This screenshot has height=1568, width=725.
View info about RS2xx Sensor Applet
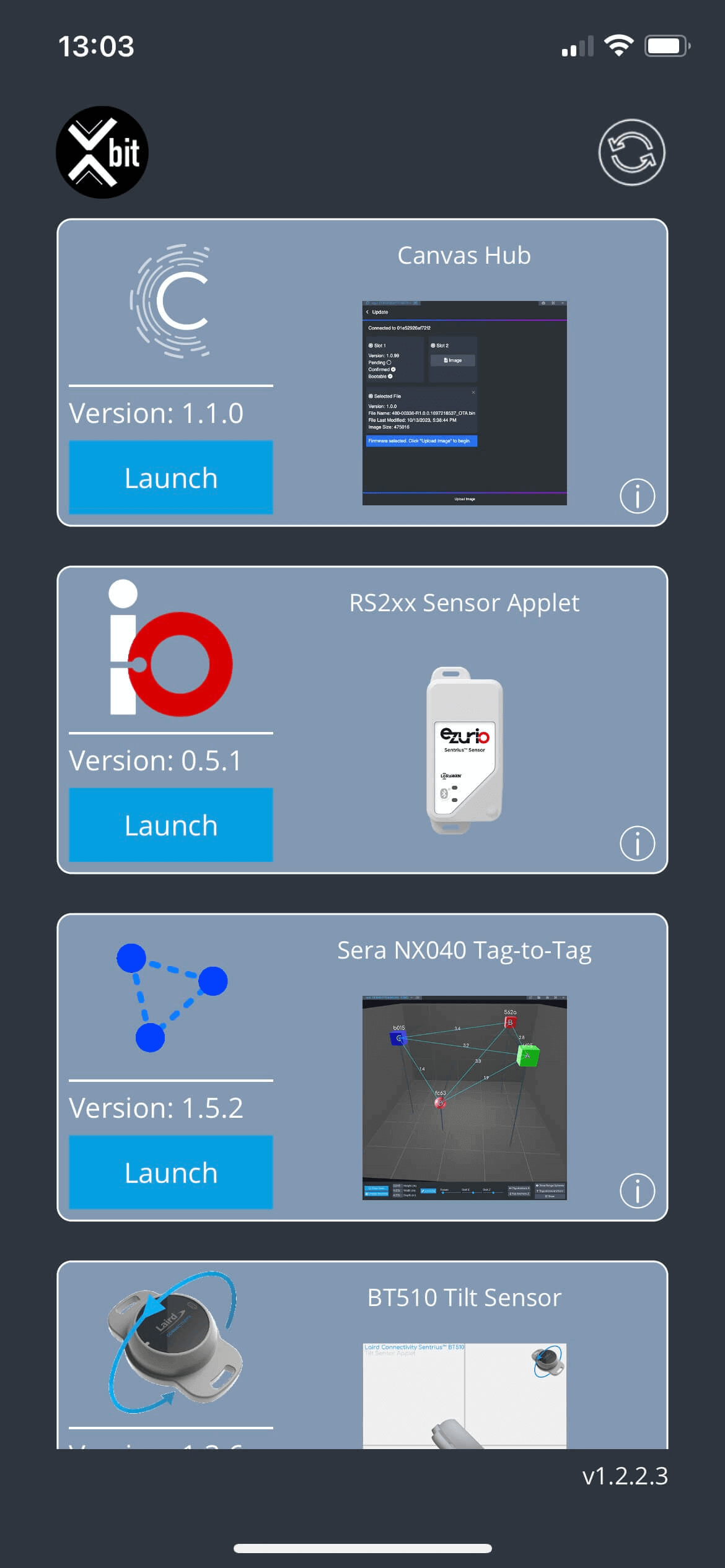point(637,843)
